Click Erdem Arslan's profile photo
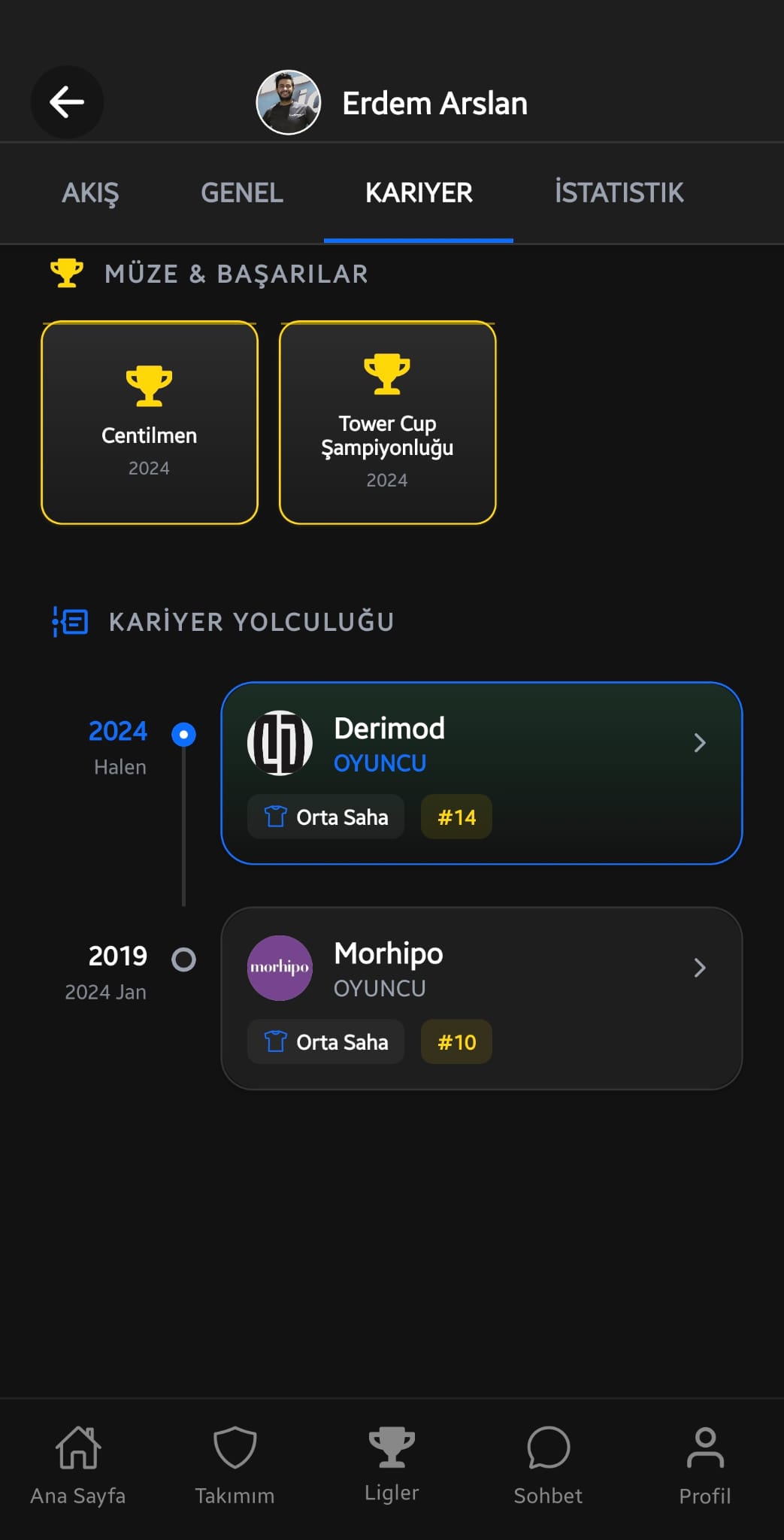The image size is (784, 1540). point(288,102)
